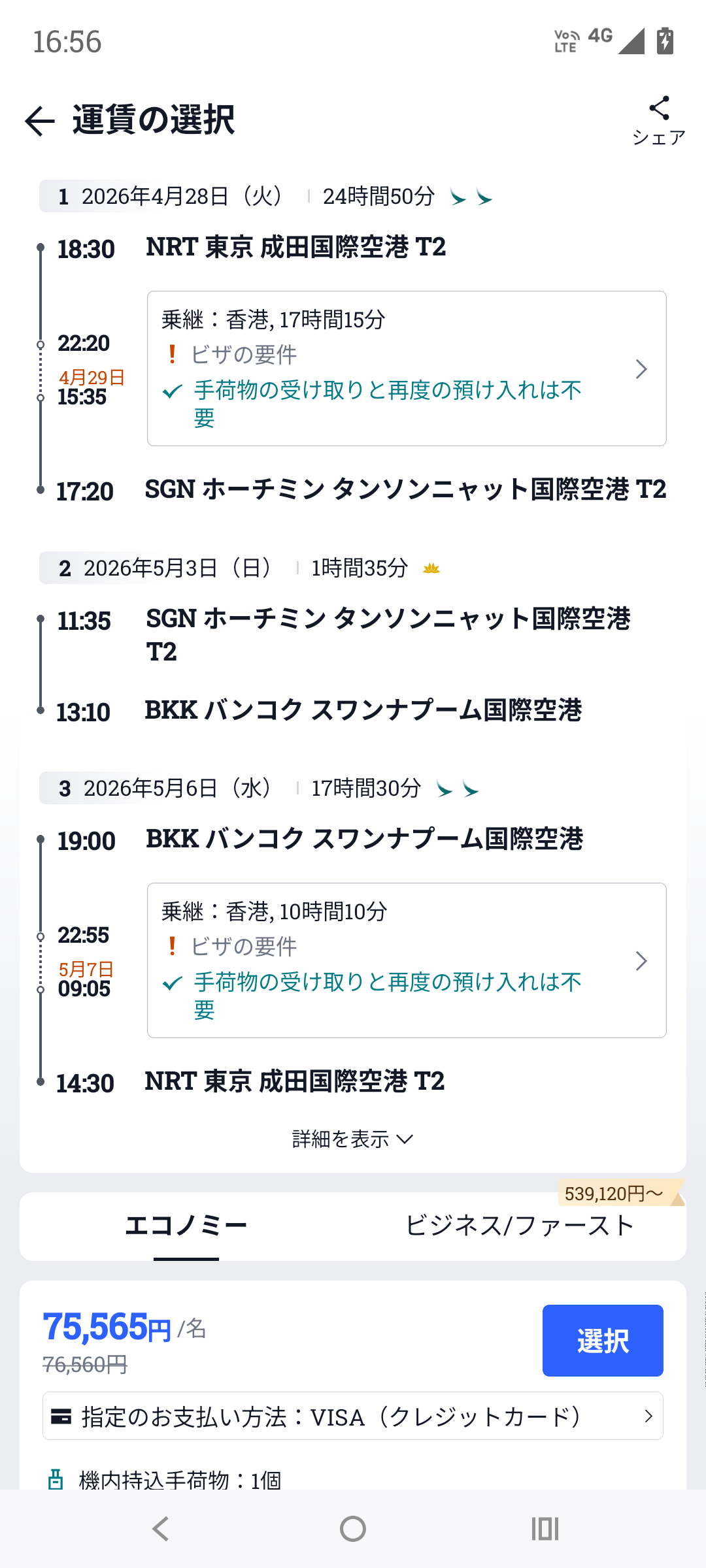Screen dimensions: 706x1568
Task: Open the 17時間15分 Hong Kong layover details
Action: click(407, 368)
